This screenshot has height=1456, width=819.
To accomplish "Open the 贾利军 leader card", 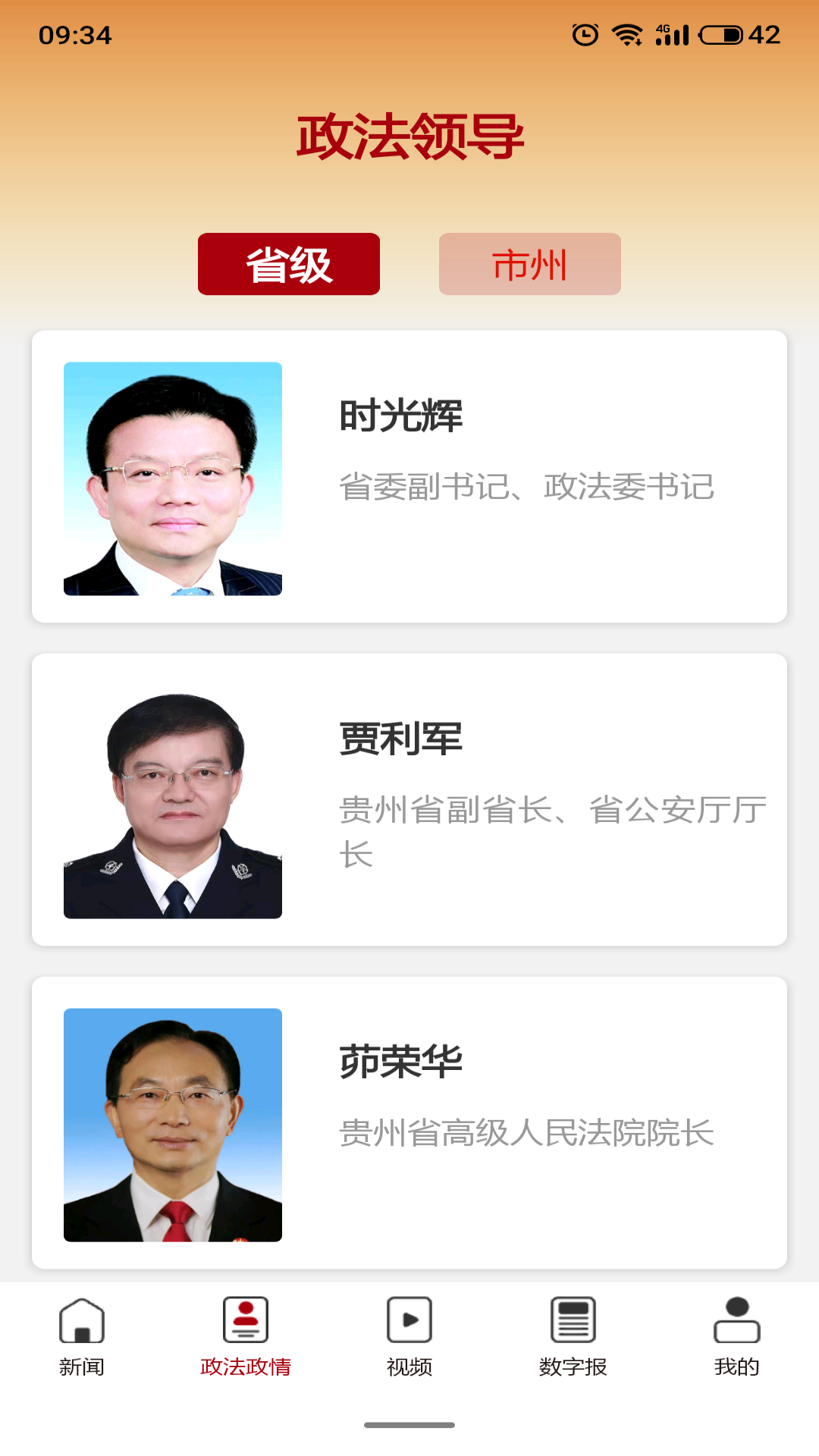I will click(x=409, y=799).
